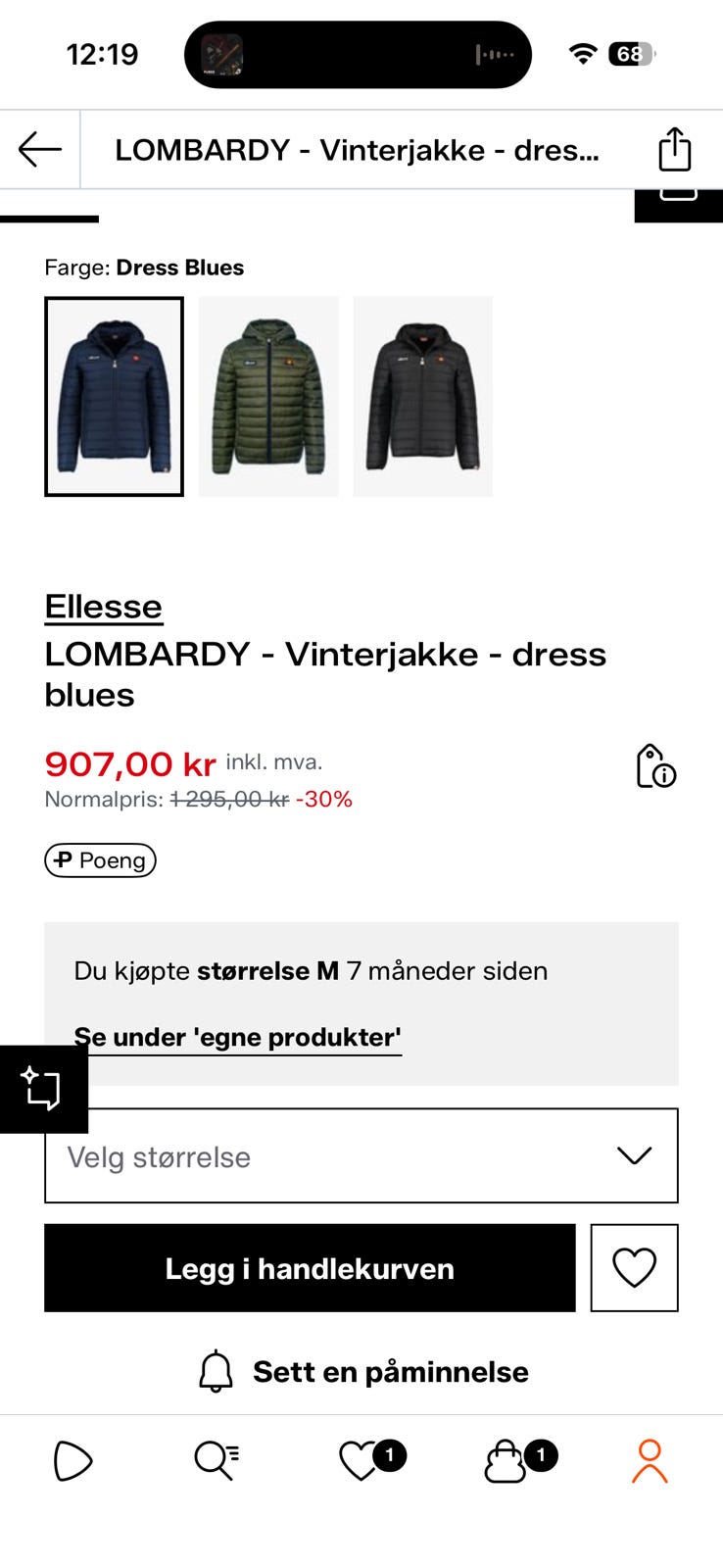Go to the home screen via the logo icon
Viewport: 723px width, 1568px height.
72,1459
